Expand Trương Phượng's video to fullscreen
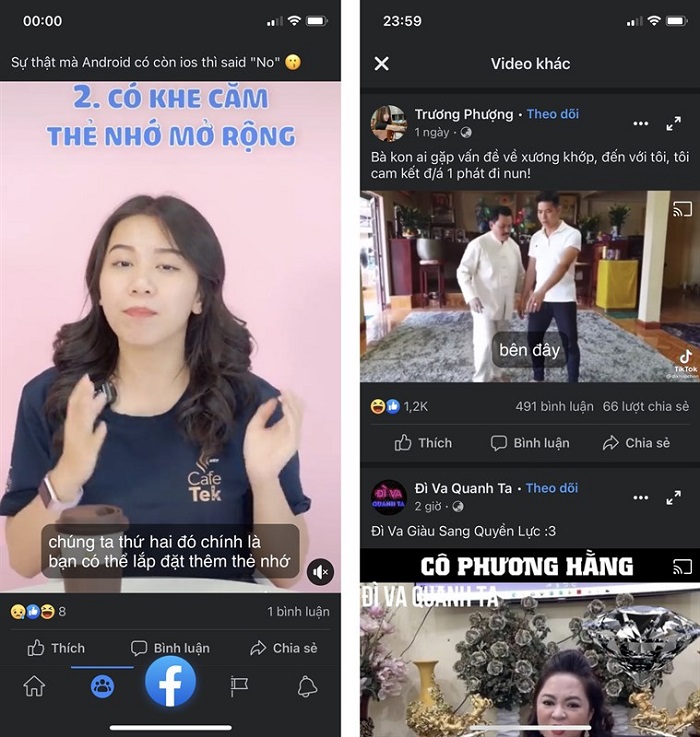Image resolution: width=700 pixels, height=737 pixels. [x=674, y=124]
